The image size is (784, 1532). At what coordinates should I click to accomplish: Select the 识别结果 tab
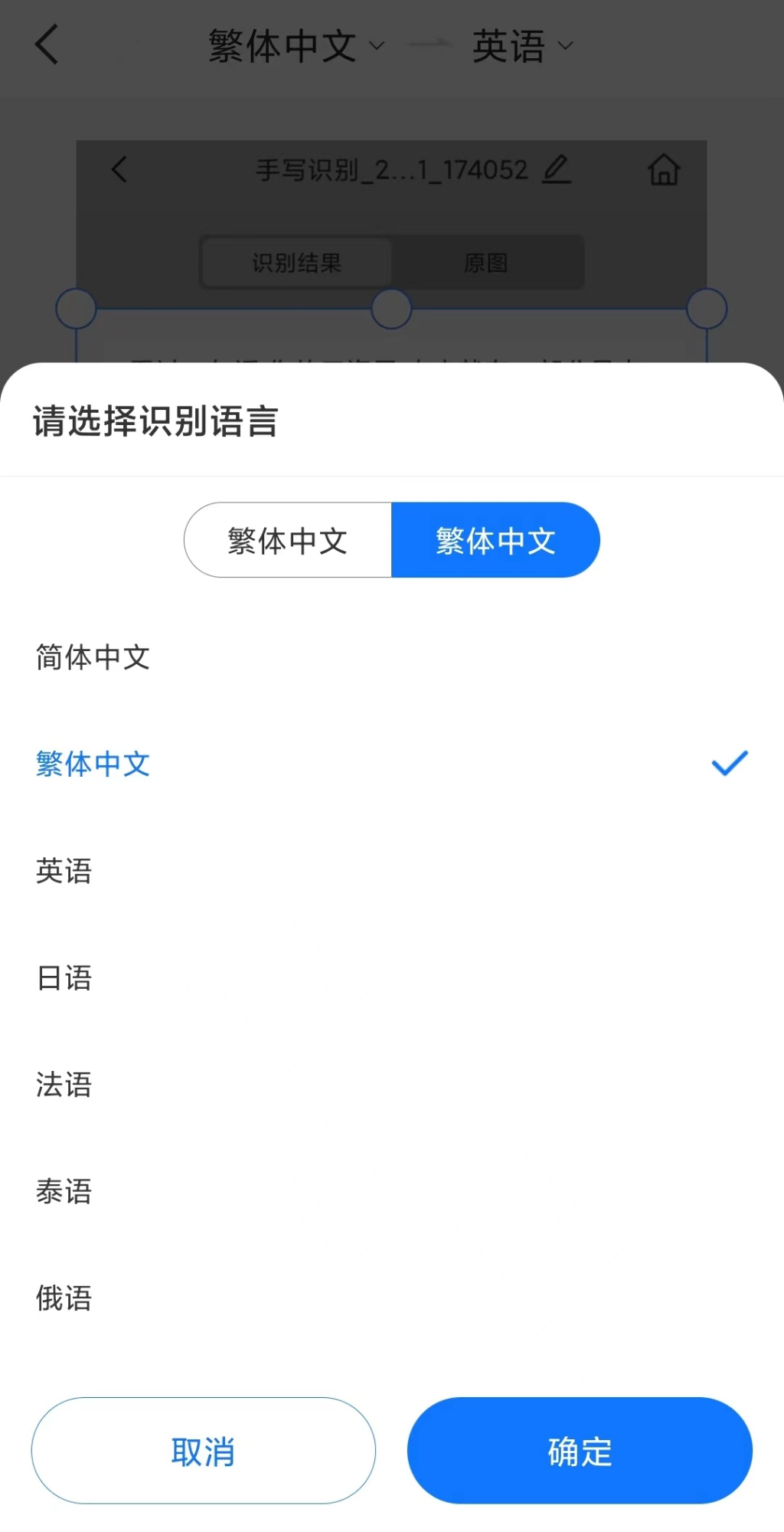point(296,263)
